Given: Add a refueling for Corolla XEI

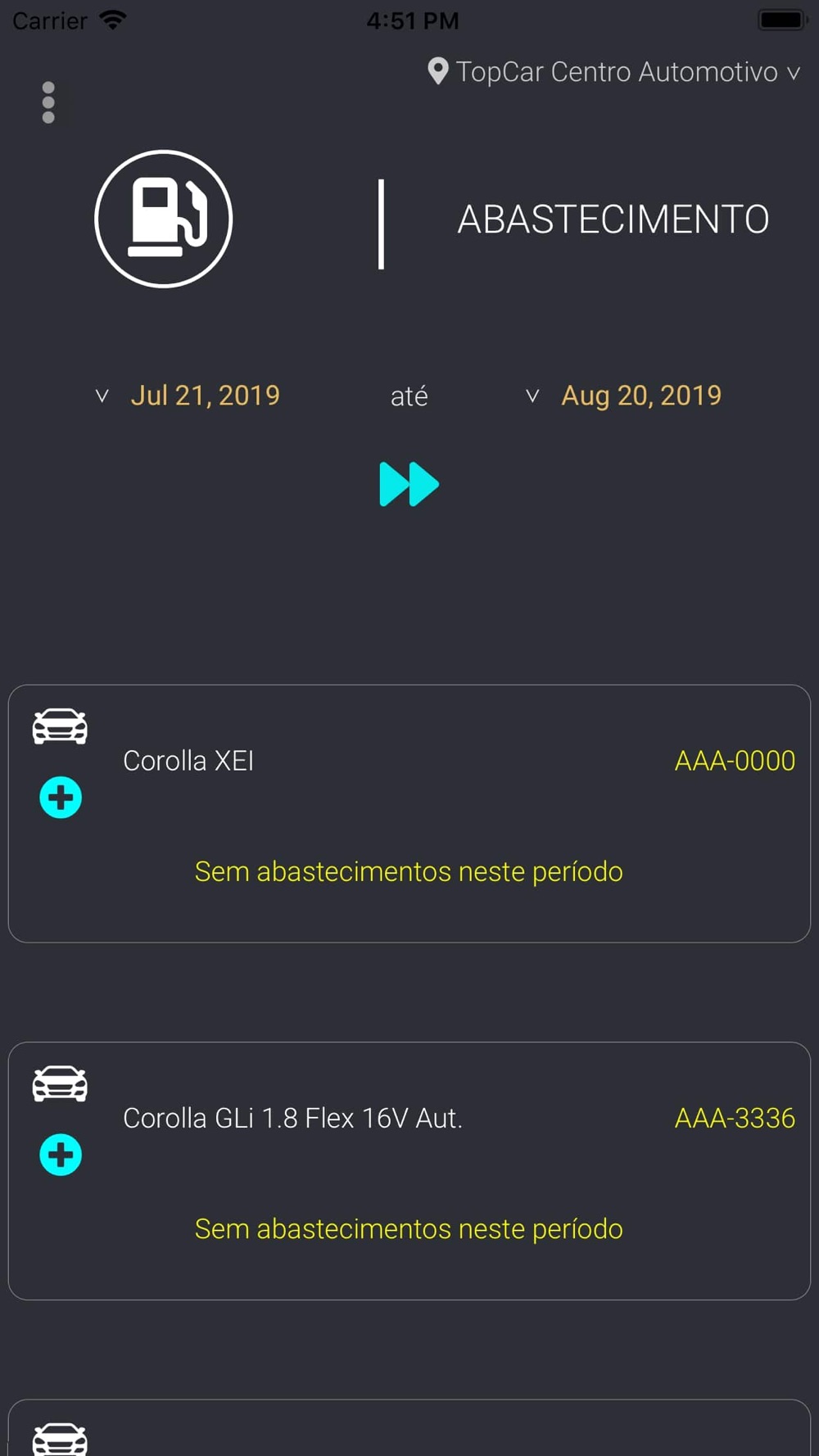Looking at the screenshot, I should click(x=61, y=798).
